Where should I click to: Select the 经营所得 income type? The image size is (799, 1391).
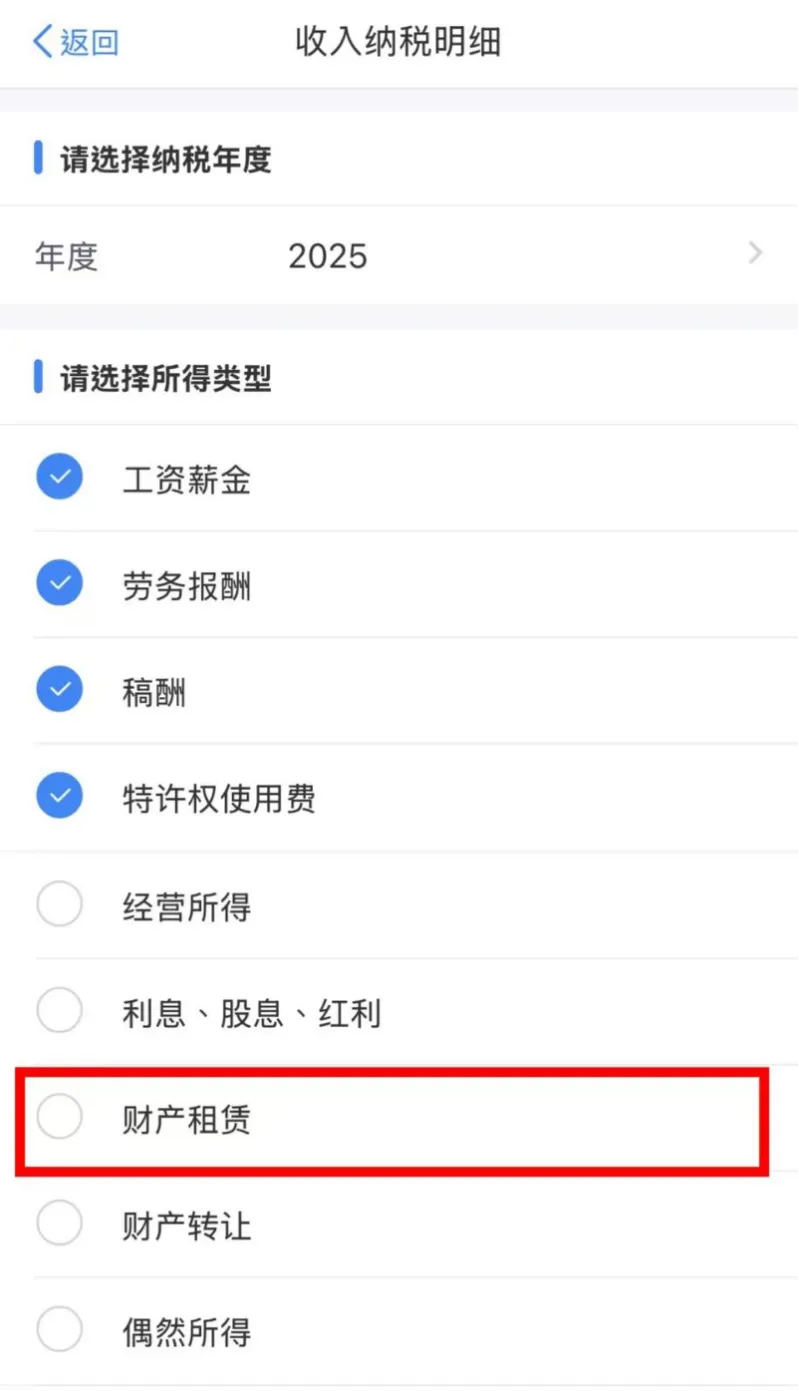59,906
